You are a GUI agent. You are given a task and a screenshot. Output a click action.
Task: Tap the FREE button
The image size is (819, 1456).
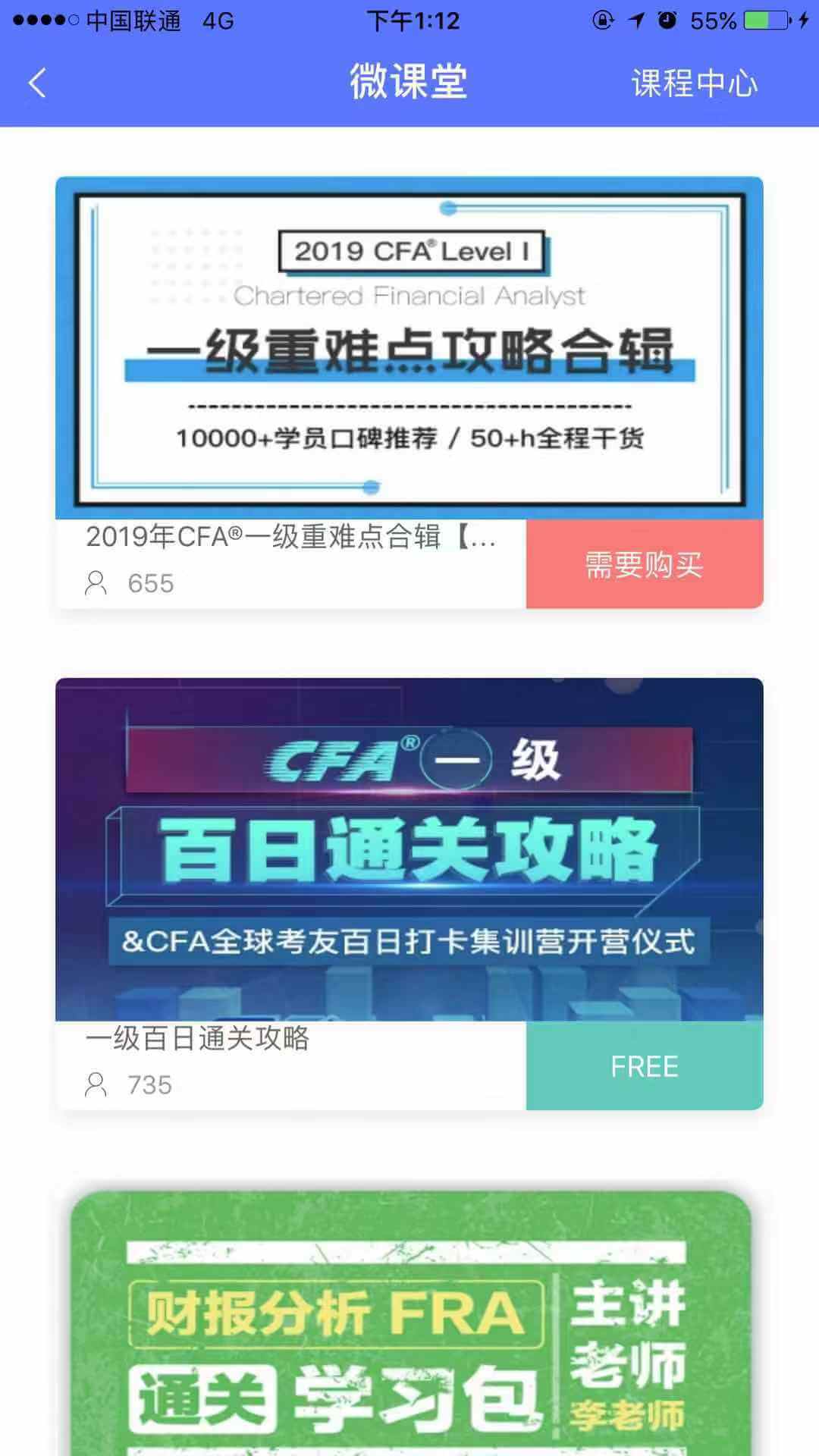point(645,1065)
